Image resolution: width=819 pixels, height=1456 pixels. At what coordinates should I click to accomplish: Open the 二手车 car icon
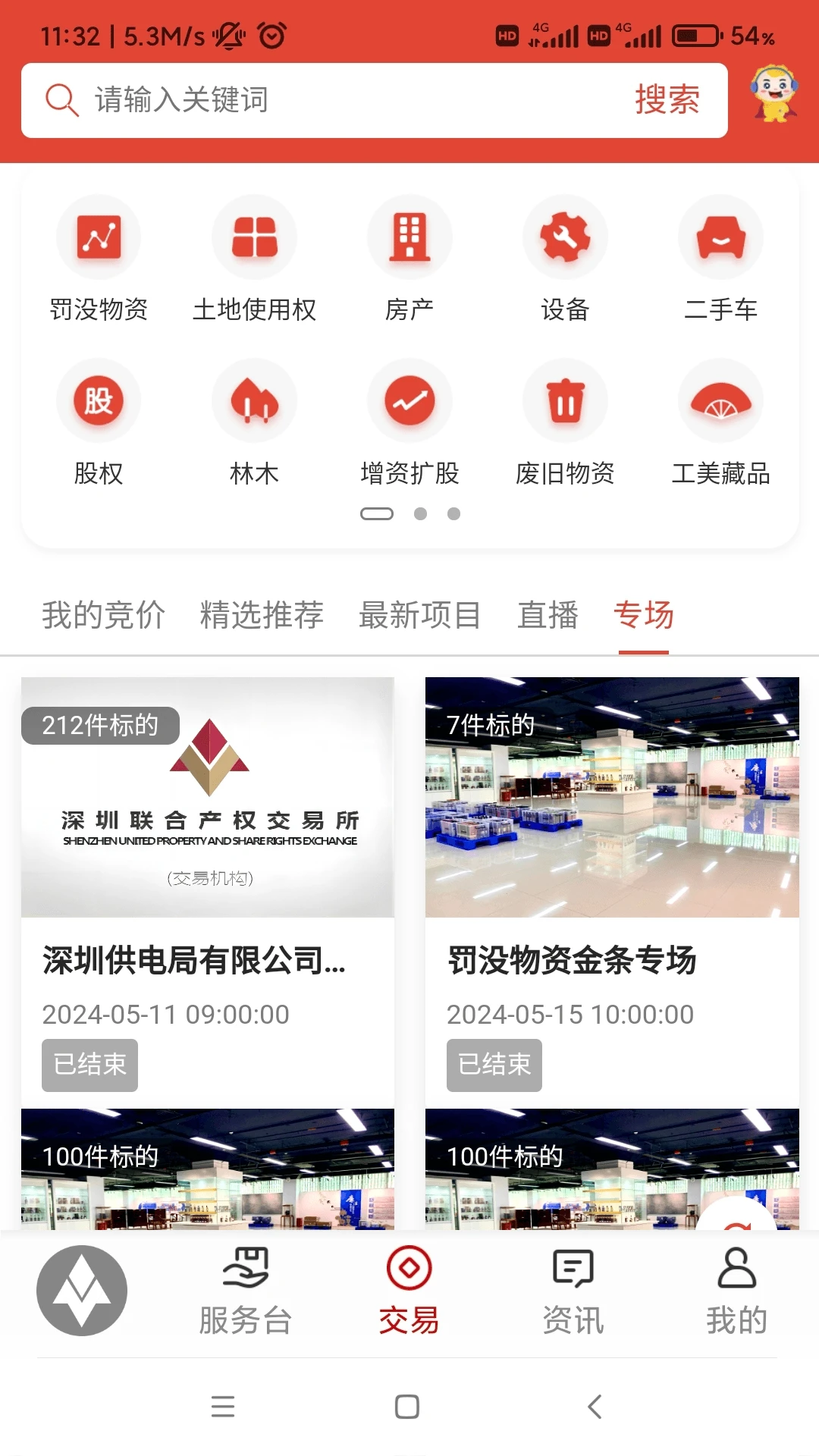coord(720,237)
